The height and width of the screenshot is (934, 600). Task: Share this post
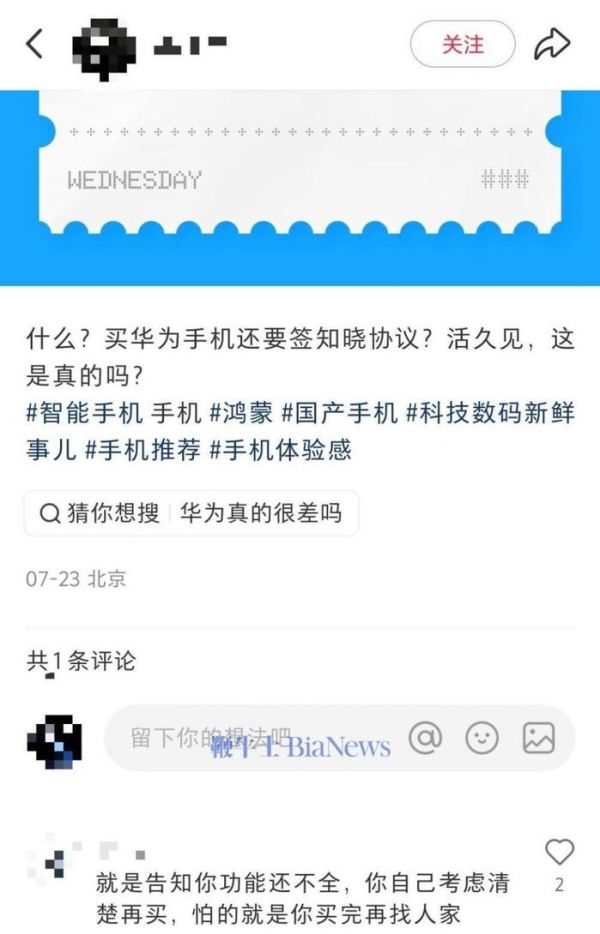click(x=551, y=44)
